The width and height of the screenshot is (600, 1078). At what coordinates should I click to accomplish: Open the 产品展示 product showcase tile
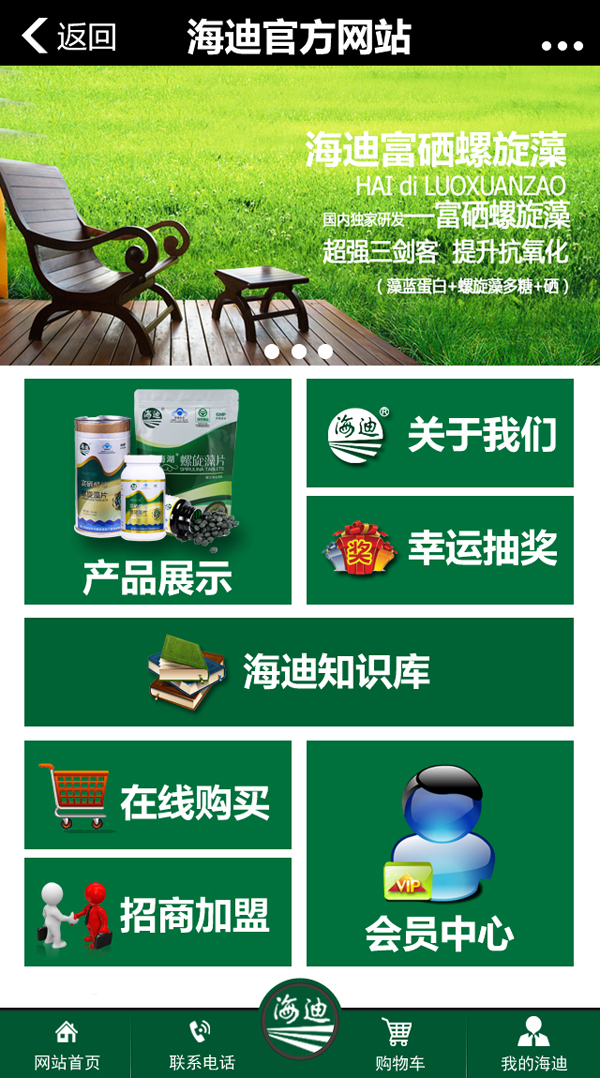pos(158,491)
